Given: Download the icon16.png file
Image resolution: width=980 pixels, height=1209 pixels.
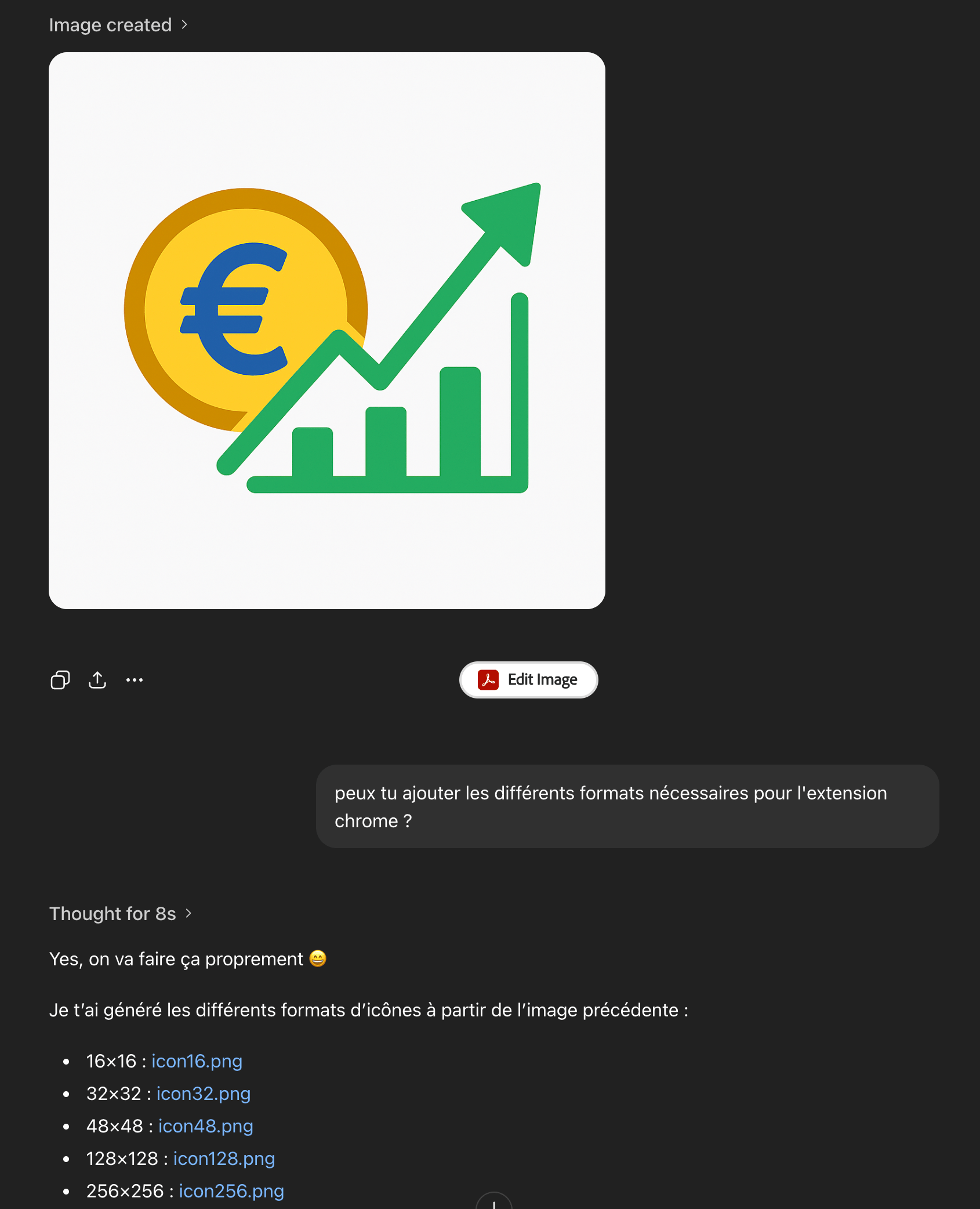Looking at the screenshot, I should [x=197, y=1061].
